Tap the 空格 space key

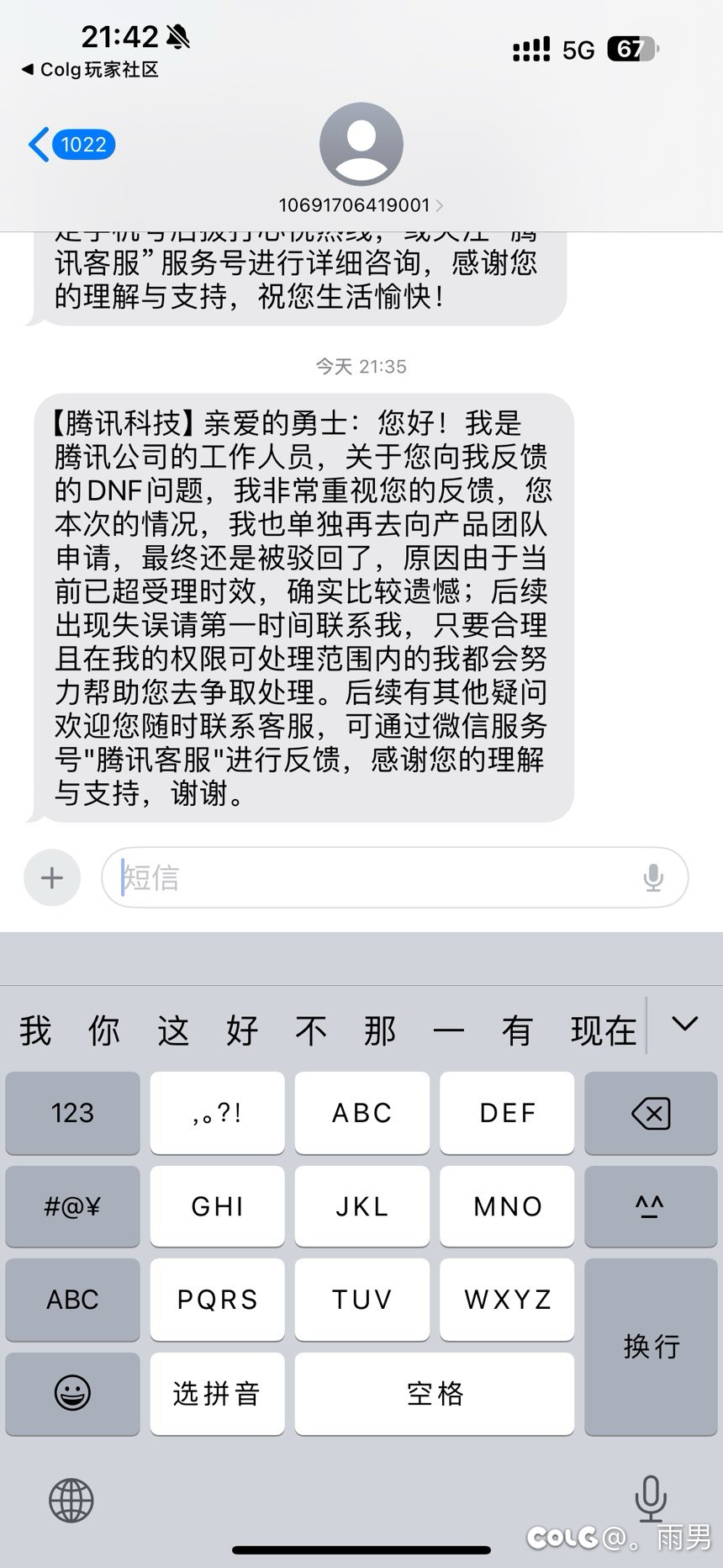coord(435,1393)
